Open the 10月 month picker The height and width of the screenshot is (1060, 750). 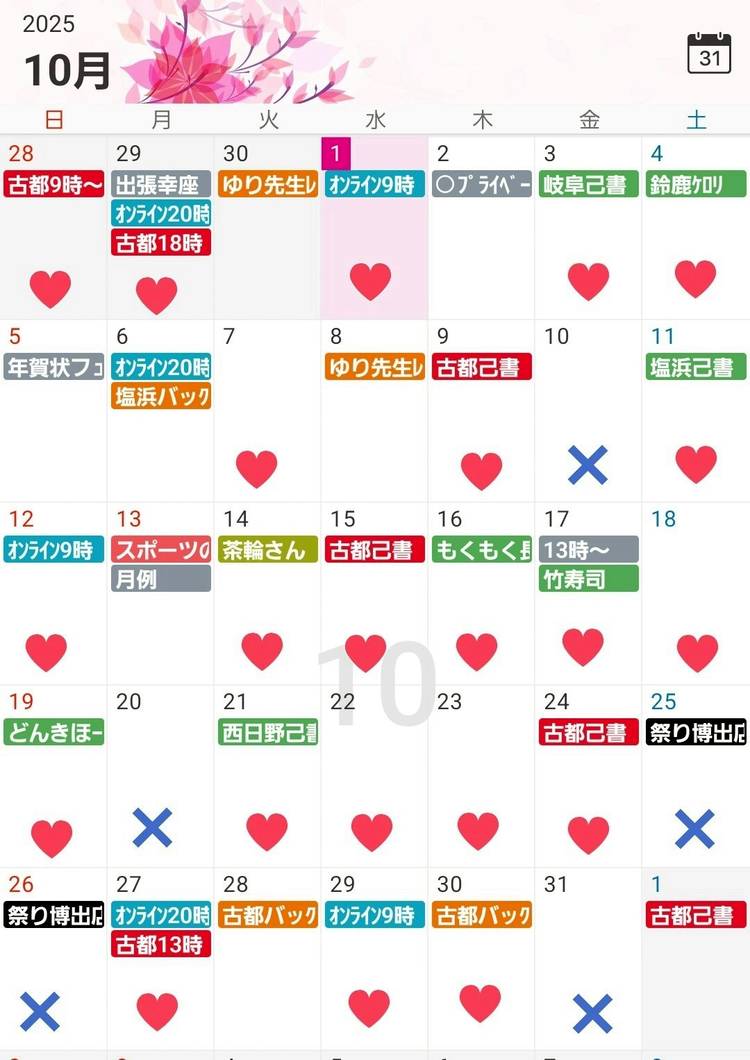pyautogui.click(x=67, y=70)
